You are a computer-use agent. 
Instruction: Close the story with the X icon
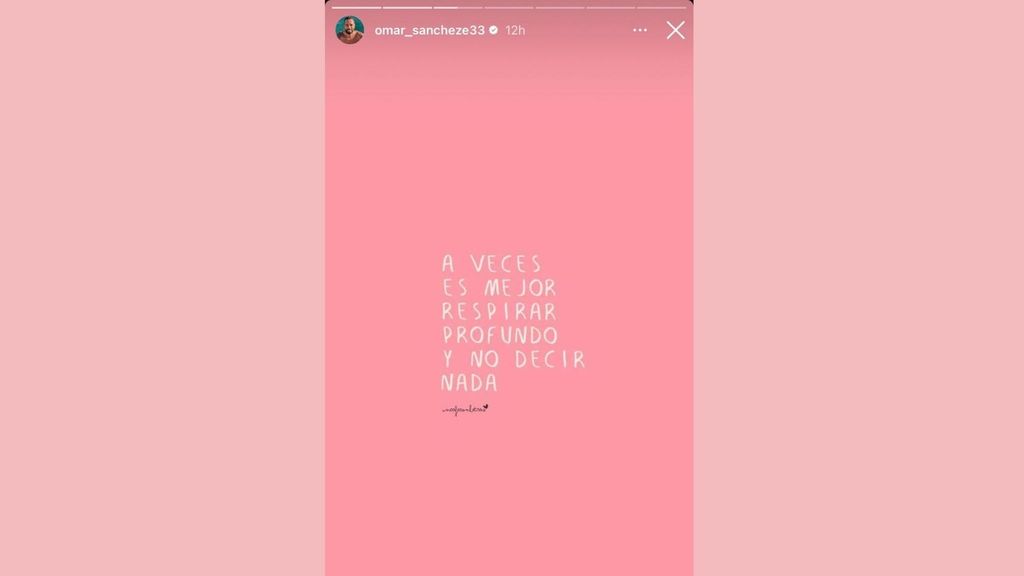[676, 30]
